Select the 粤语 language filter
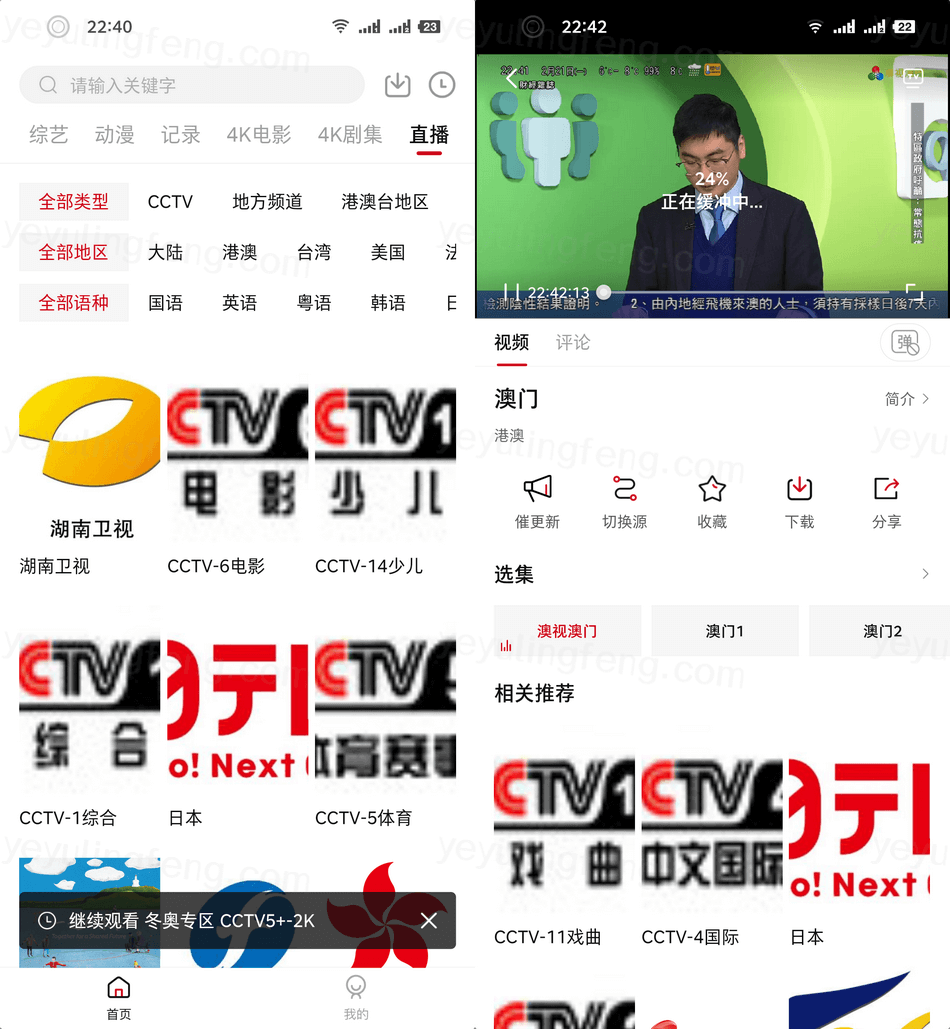 click(x=314, y=302)
